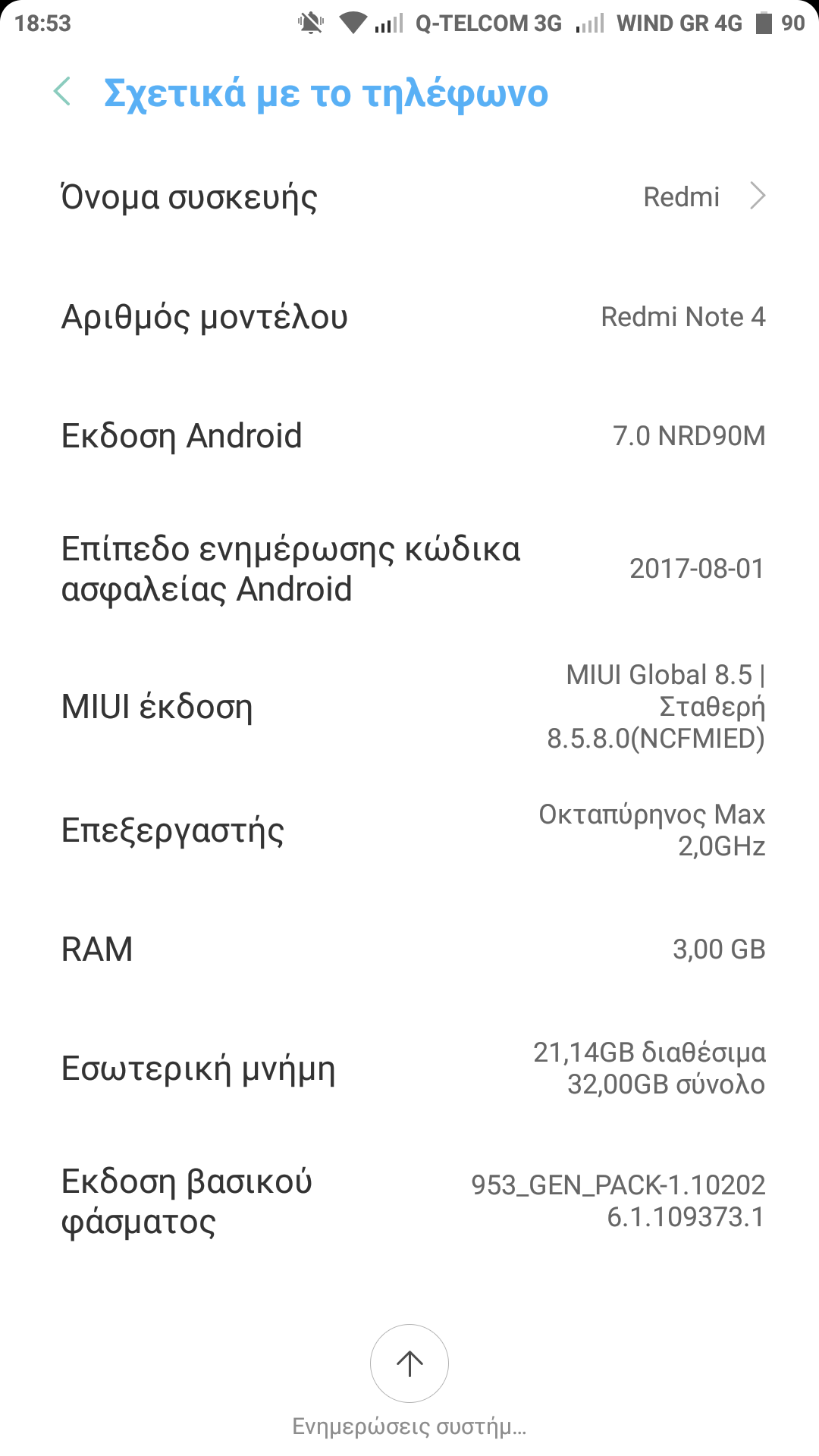The width and height of the screenshot is (819, 1456).
Task: Tap the Εκδοση Android row
Action: [x=409, y=436]
